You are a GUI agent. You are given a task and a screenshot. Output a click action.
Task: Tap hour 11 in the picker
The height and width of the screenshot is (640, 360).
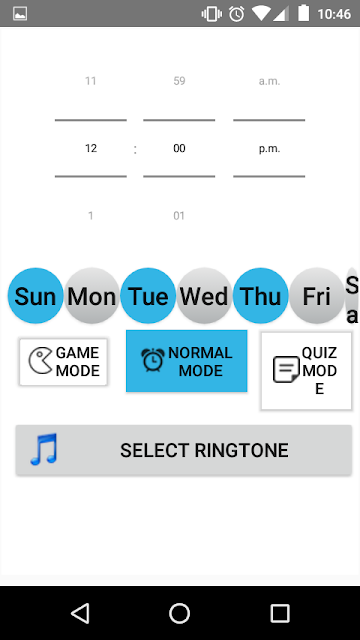91,81
